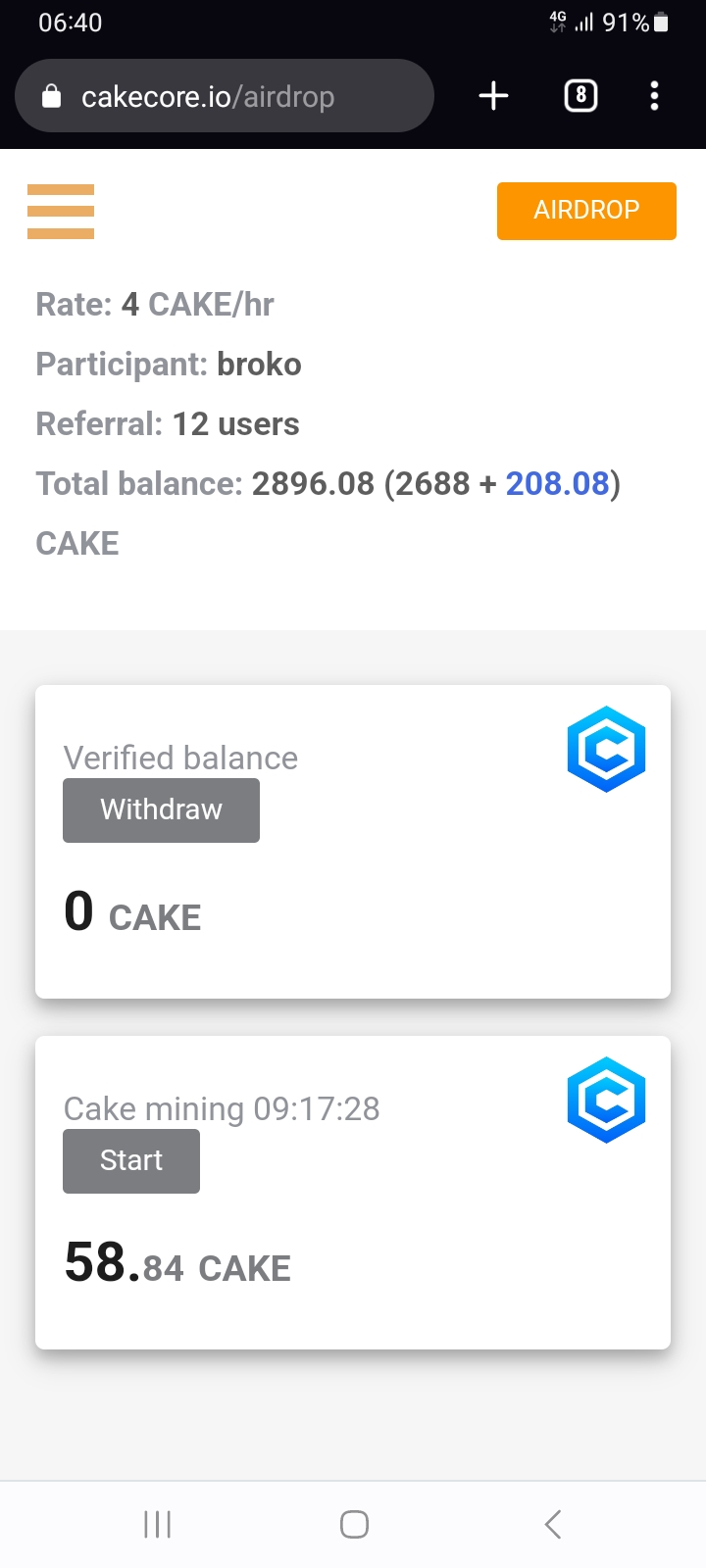Open the hamburger menu

(61, 212)
